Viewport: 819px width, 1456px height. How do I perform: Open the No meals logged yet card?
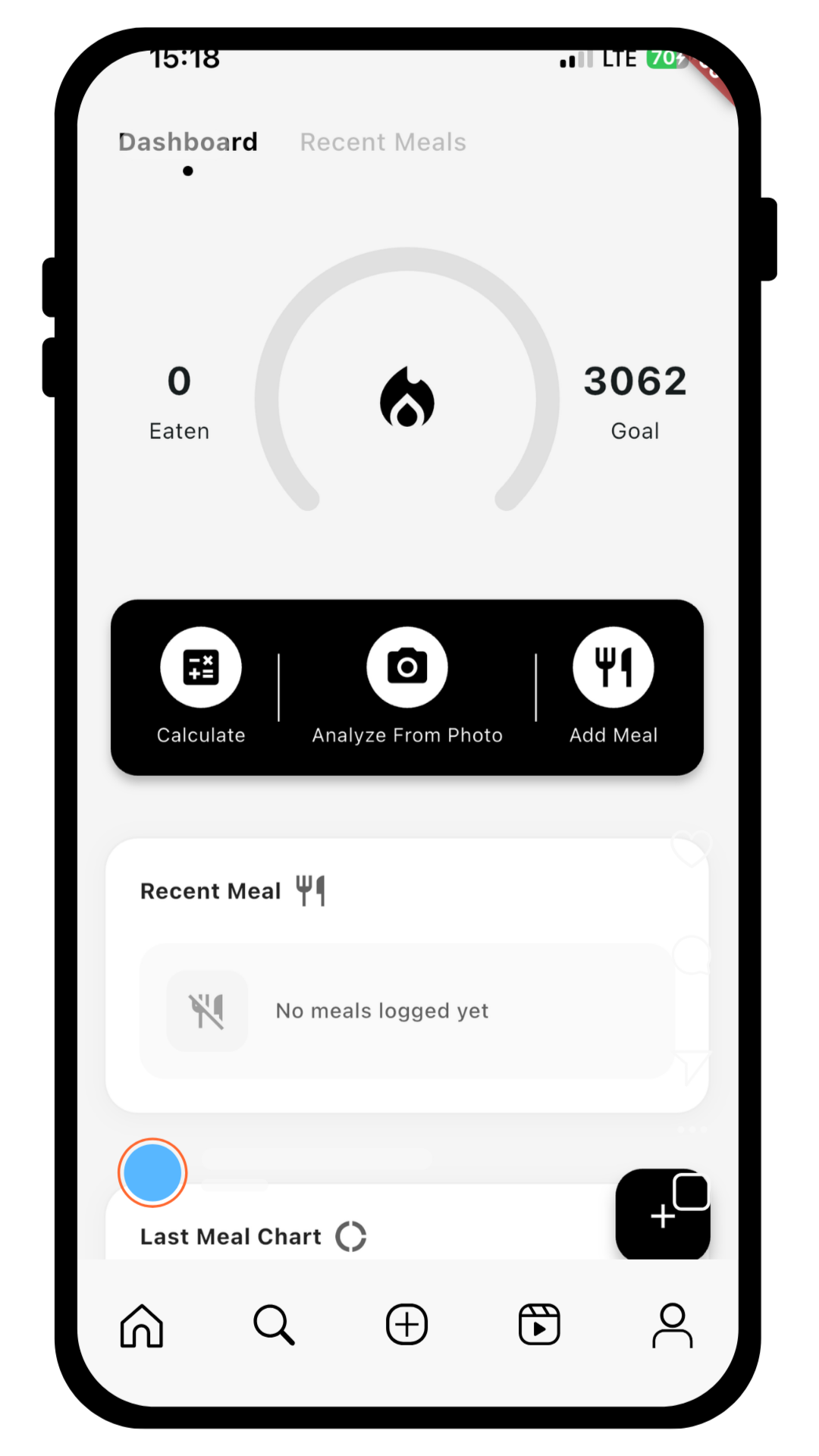407,1010
